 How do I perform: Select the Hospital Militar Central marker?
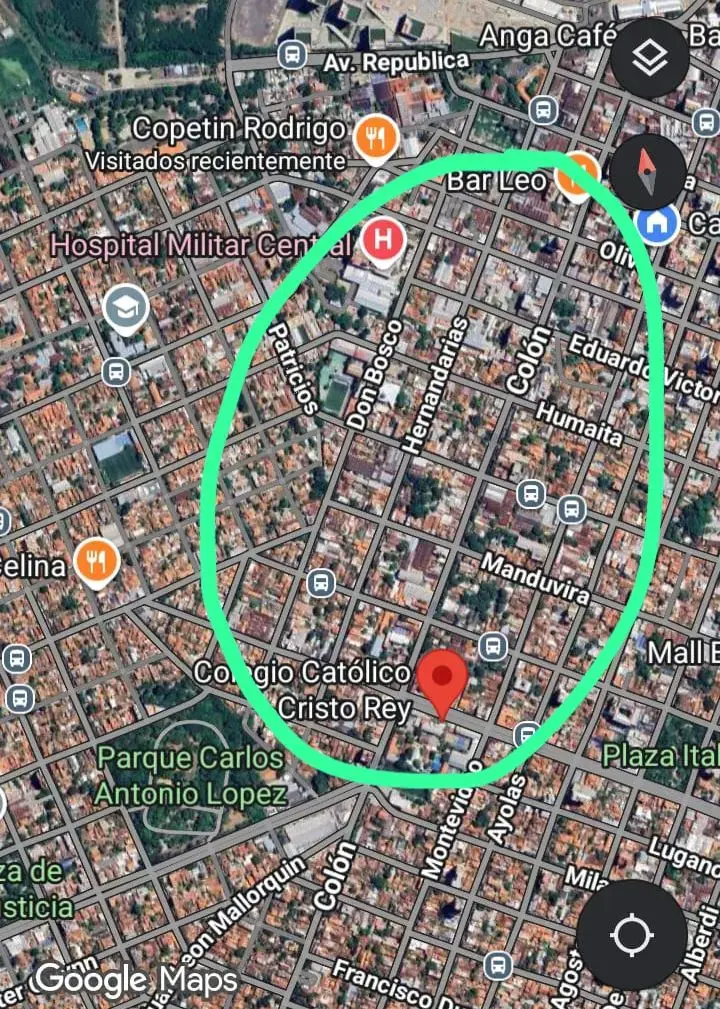pos(382,241)
